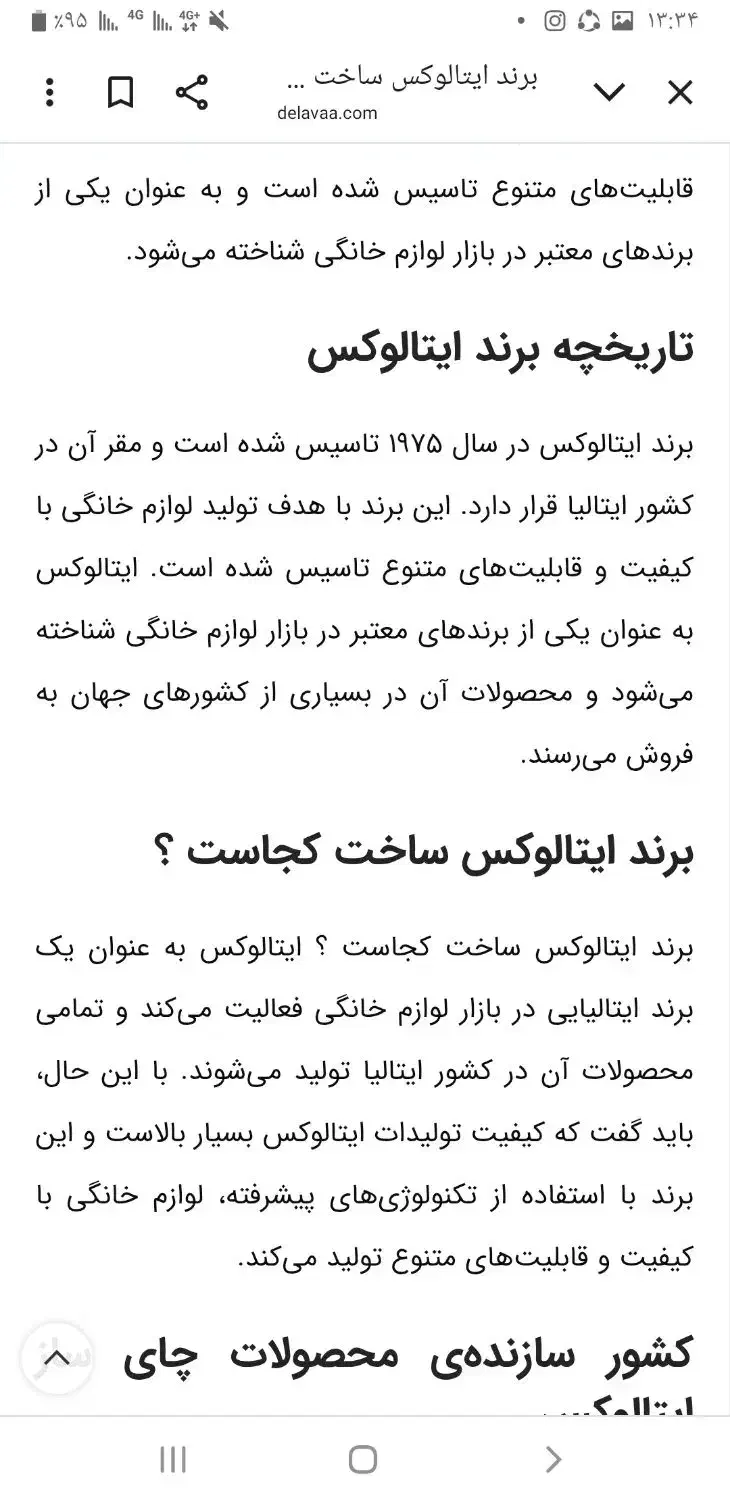Share the delavaa.com page
Image resolution: width=730 pixels, height=1500 pixels.
point(192,92)
